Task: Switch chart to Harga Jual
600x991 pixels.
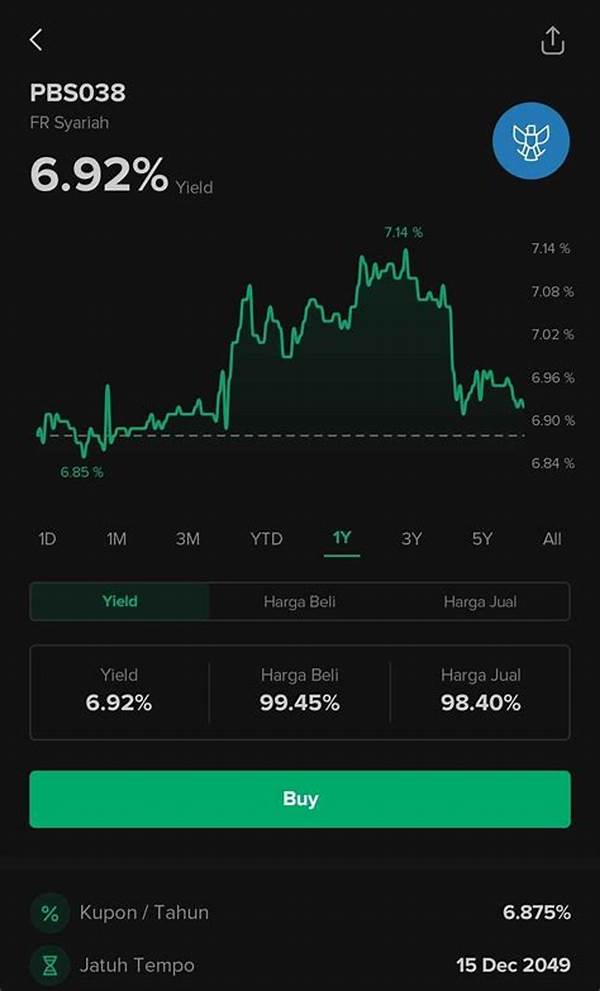Action: [x=480, y=601]
